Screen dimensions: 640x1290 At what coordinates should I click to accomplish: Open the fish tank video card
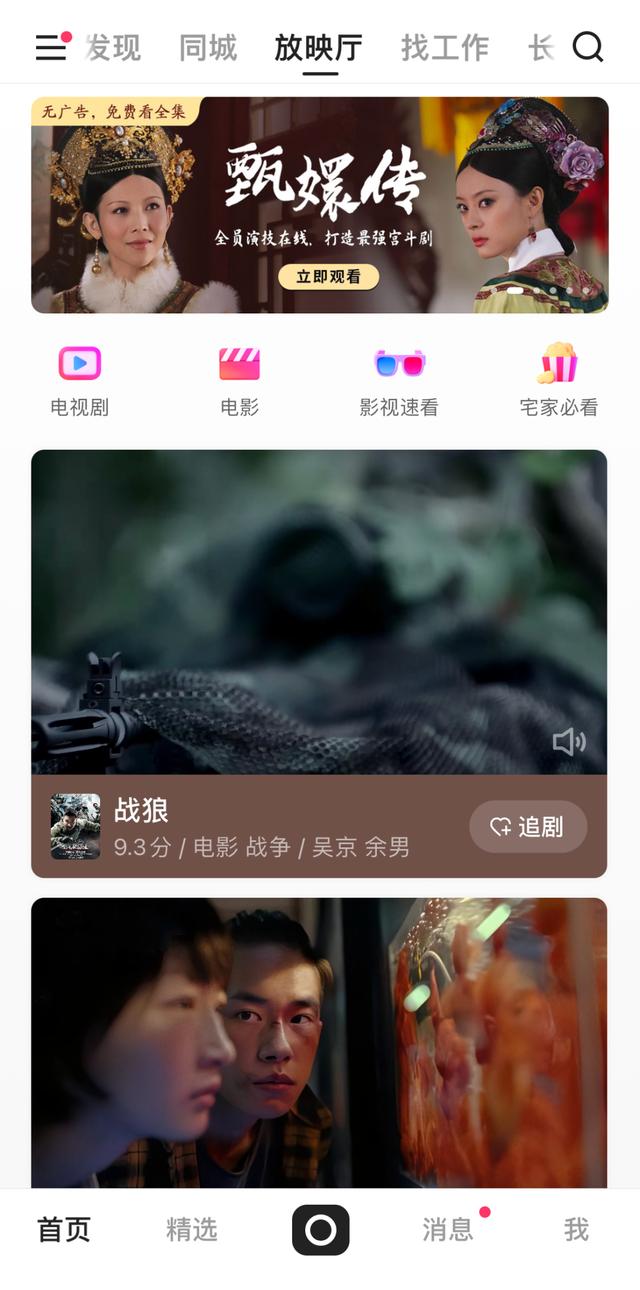pos(319,1042)
